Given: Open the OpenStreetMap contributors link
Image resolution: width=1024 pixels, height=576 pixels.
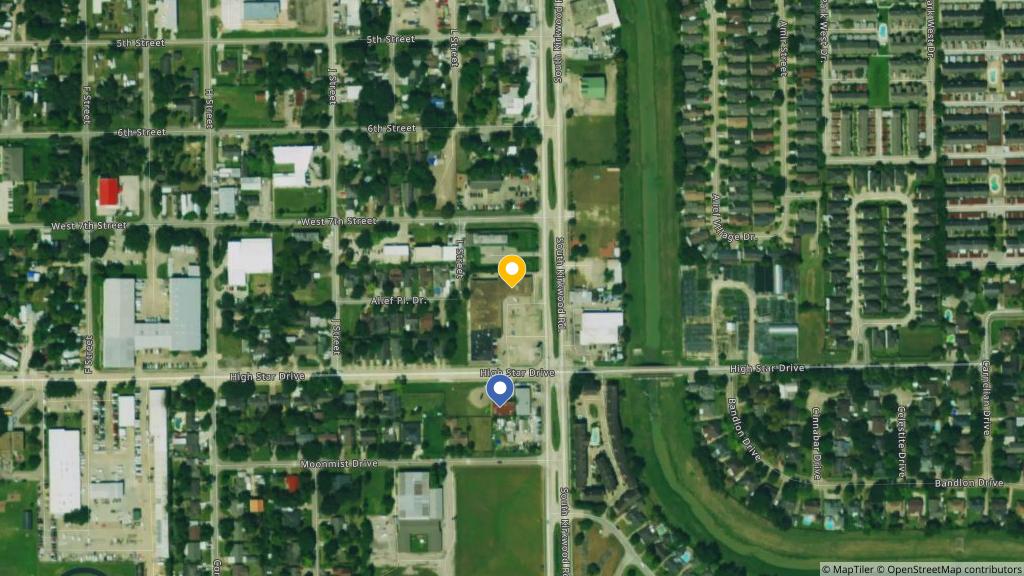Looking at the screenshot, I should click(951, 569).
